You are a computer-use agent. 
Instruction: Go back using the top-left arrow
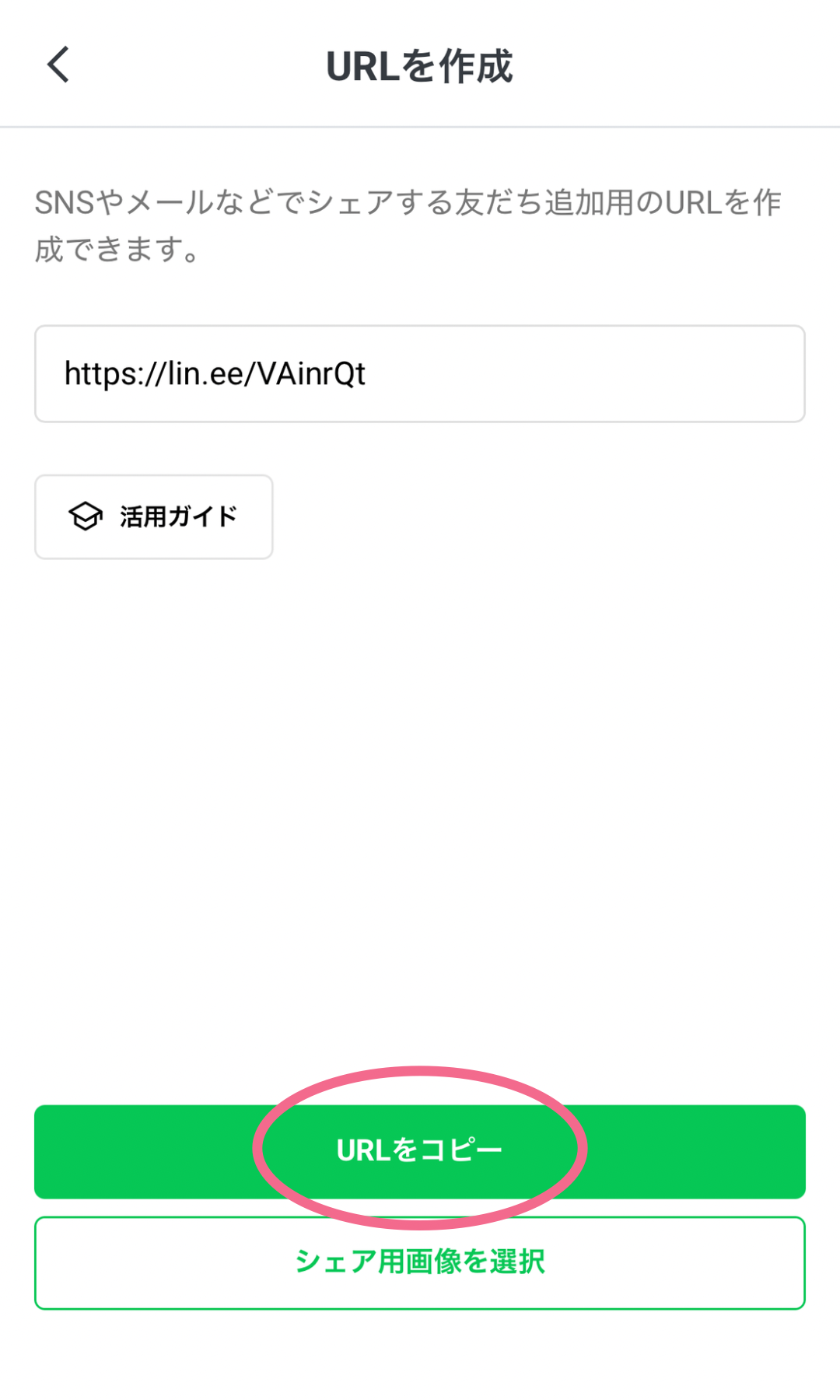tap(59, 65)
